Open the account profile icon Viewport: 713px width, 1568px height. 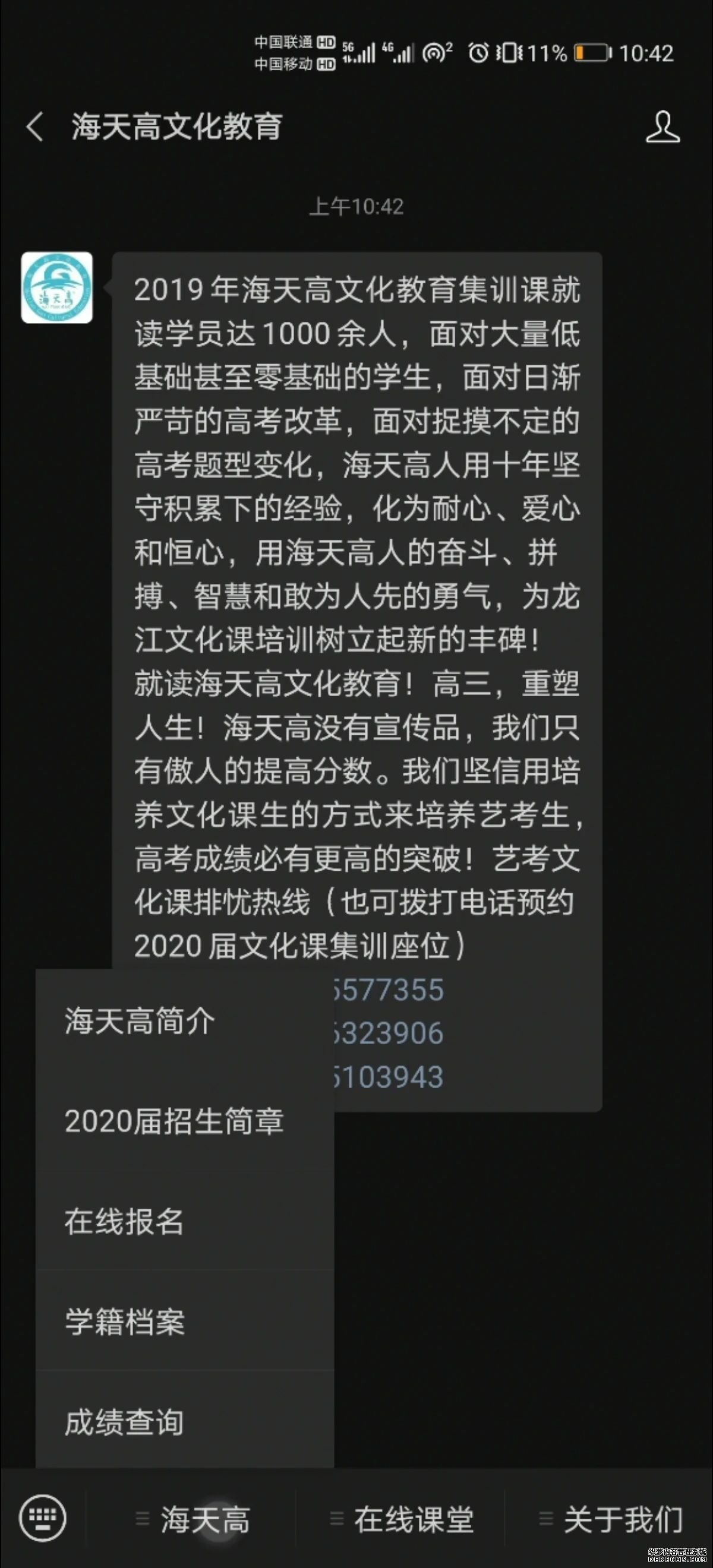(662, 127)
